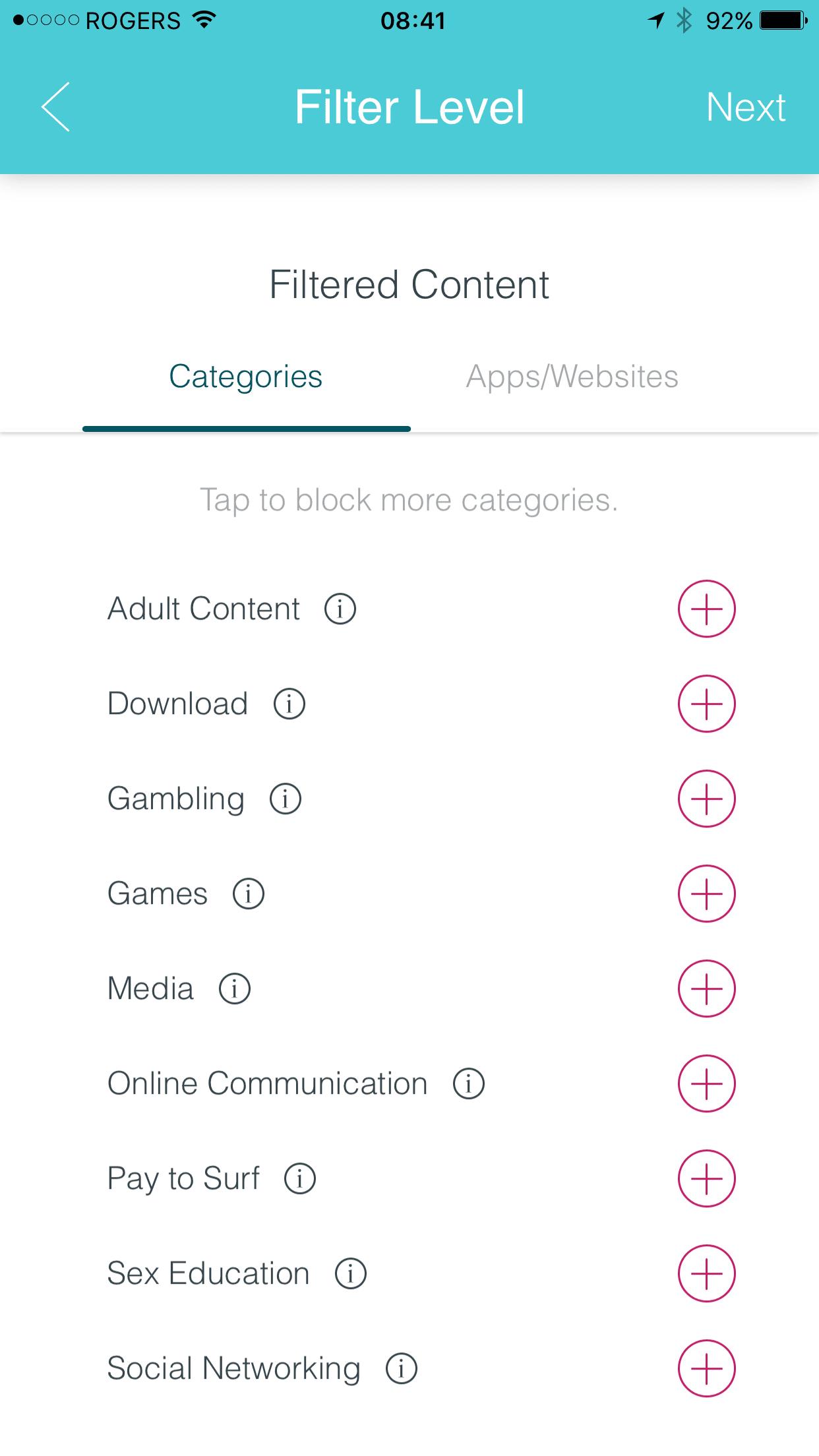
Task: Add Pay to Surf to blocked list
Action: click(706, 1178)
